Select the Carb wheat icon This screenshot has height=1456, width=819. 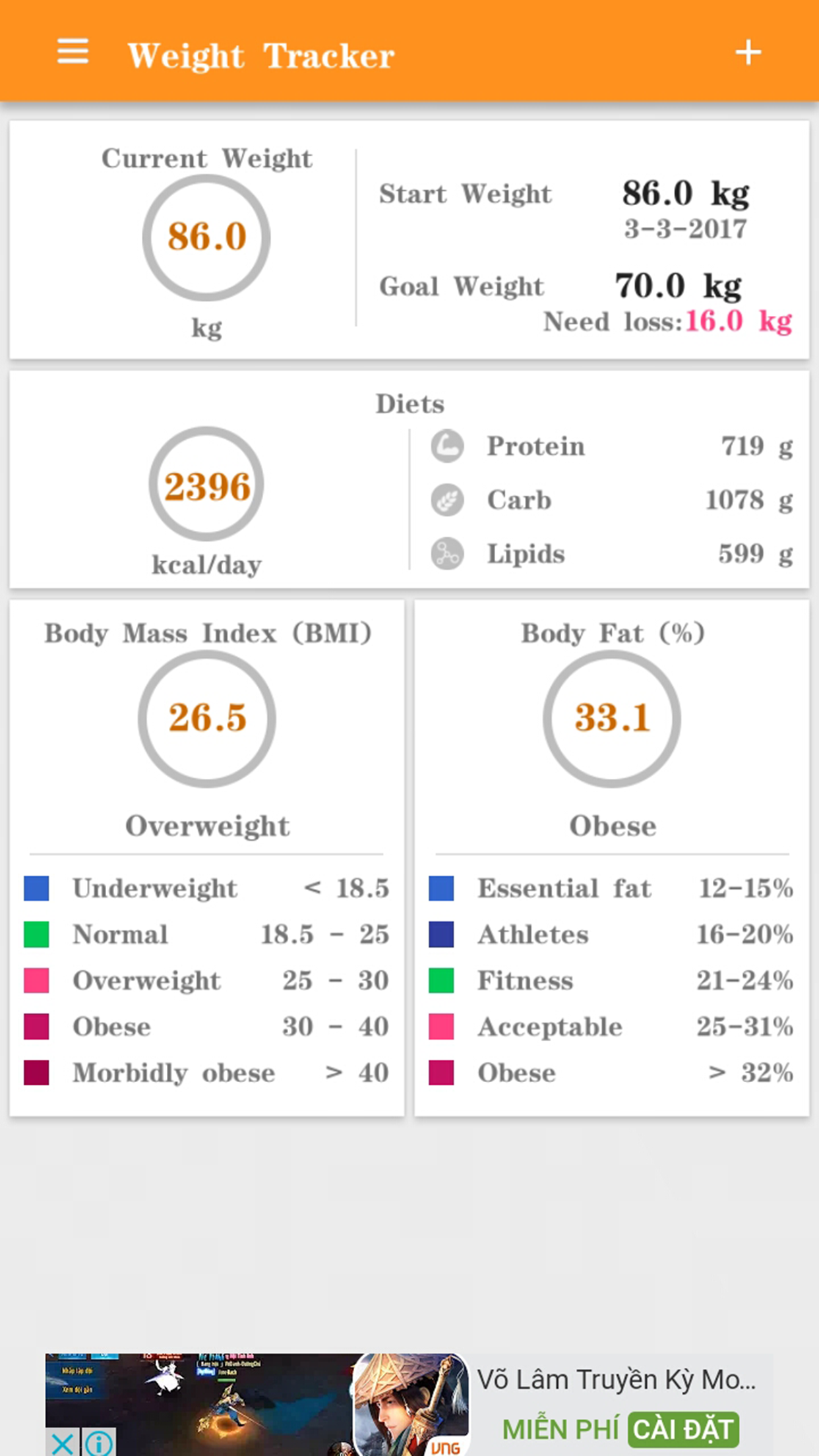click(x=446, y=500)
